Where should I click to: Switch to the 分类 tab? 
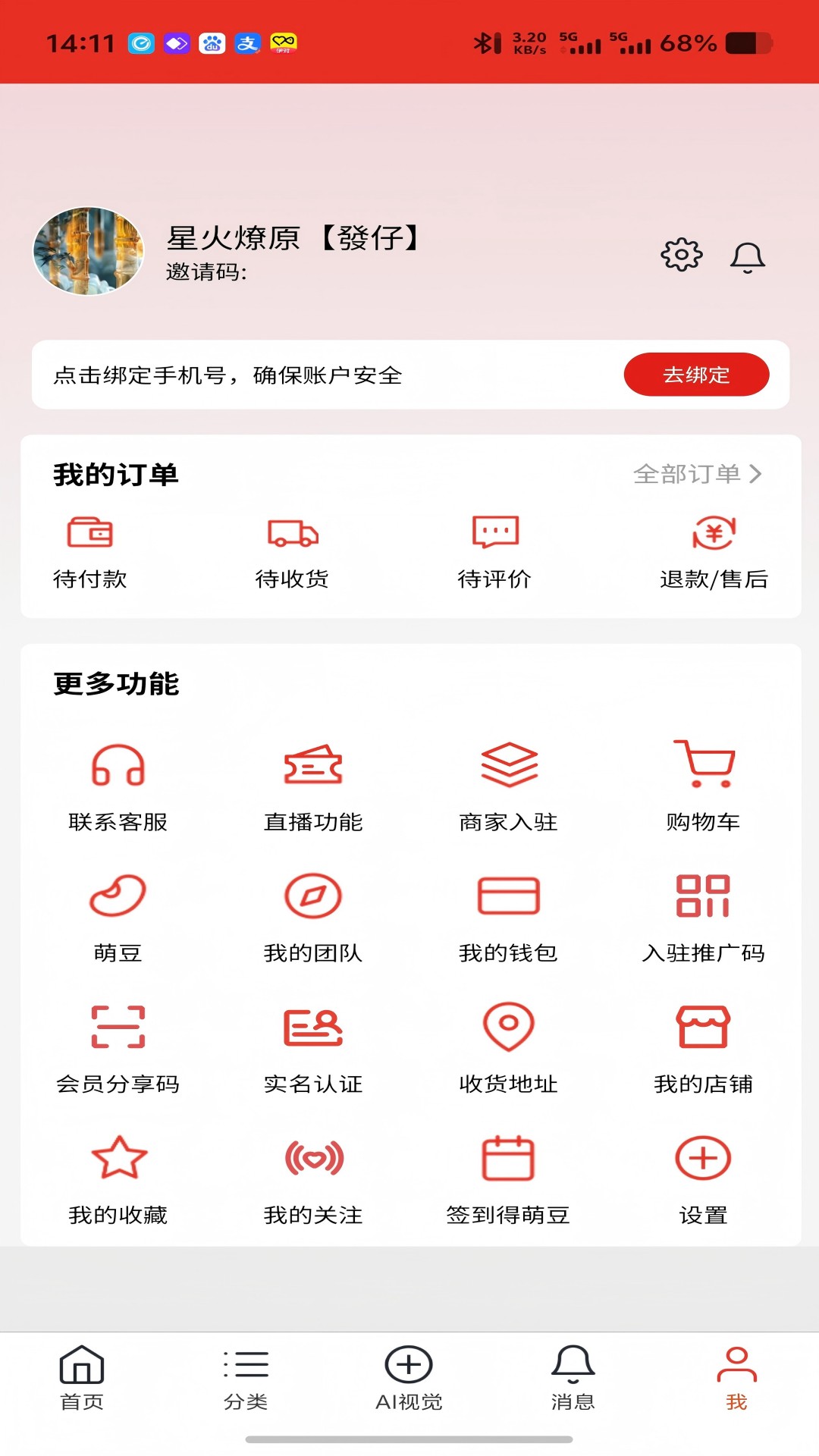pyautogui.click(x=244, y=1380)
